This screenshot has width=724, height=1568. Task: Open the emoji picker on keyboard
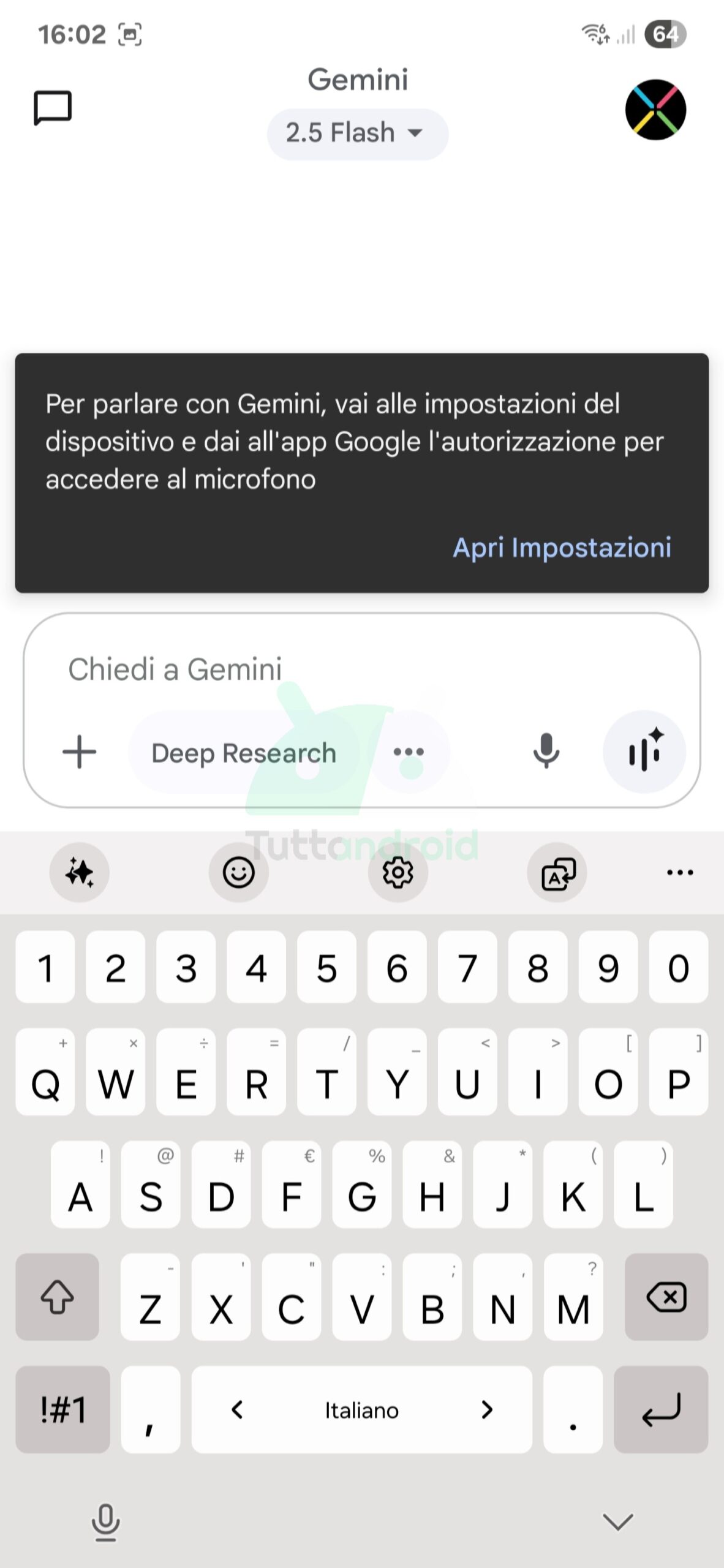tap(239, 872)
